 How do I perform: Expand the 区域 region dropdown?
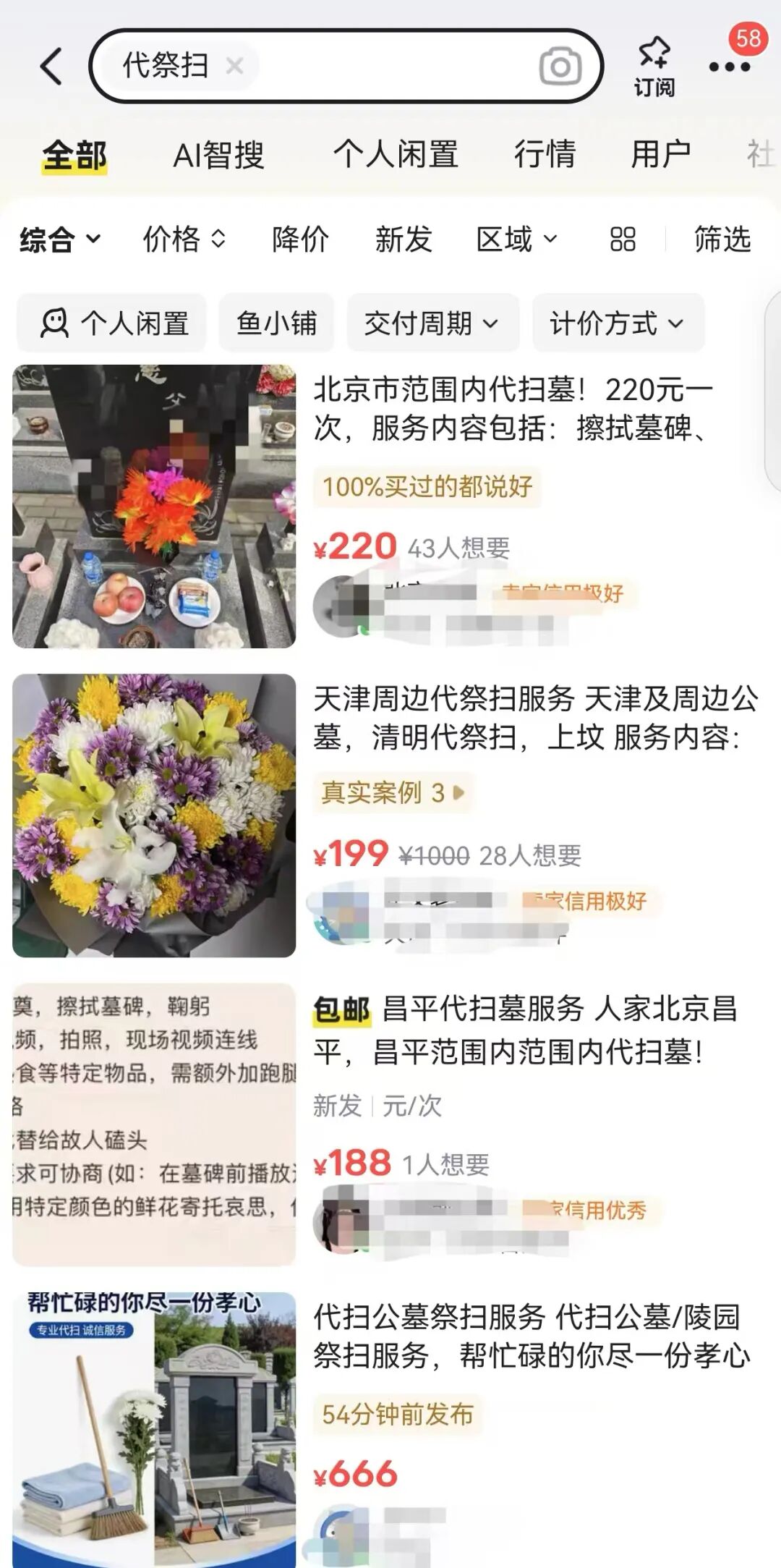pos(516,240)
